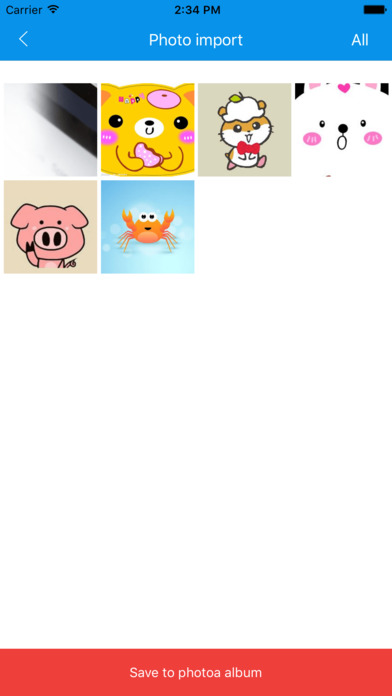Tap Save to photoa album button
The width and height of the screenshot is (392, 696).
[196, 672]
